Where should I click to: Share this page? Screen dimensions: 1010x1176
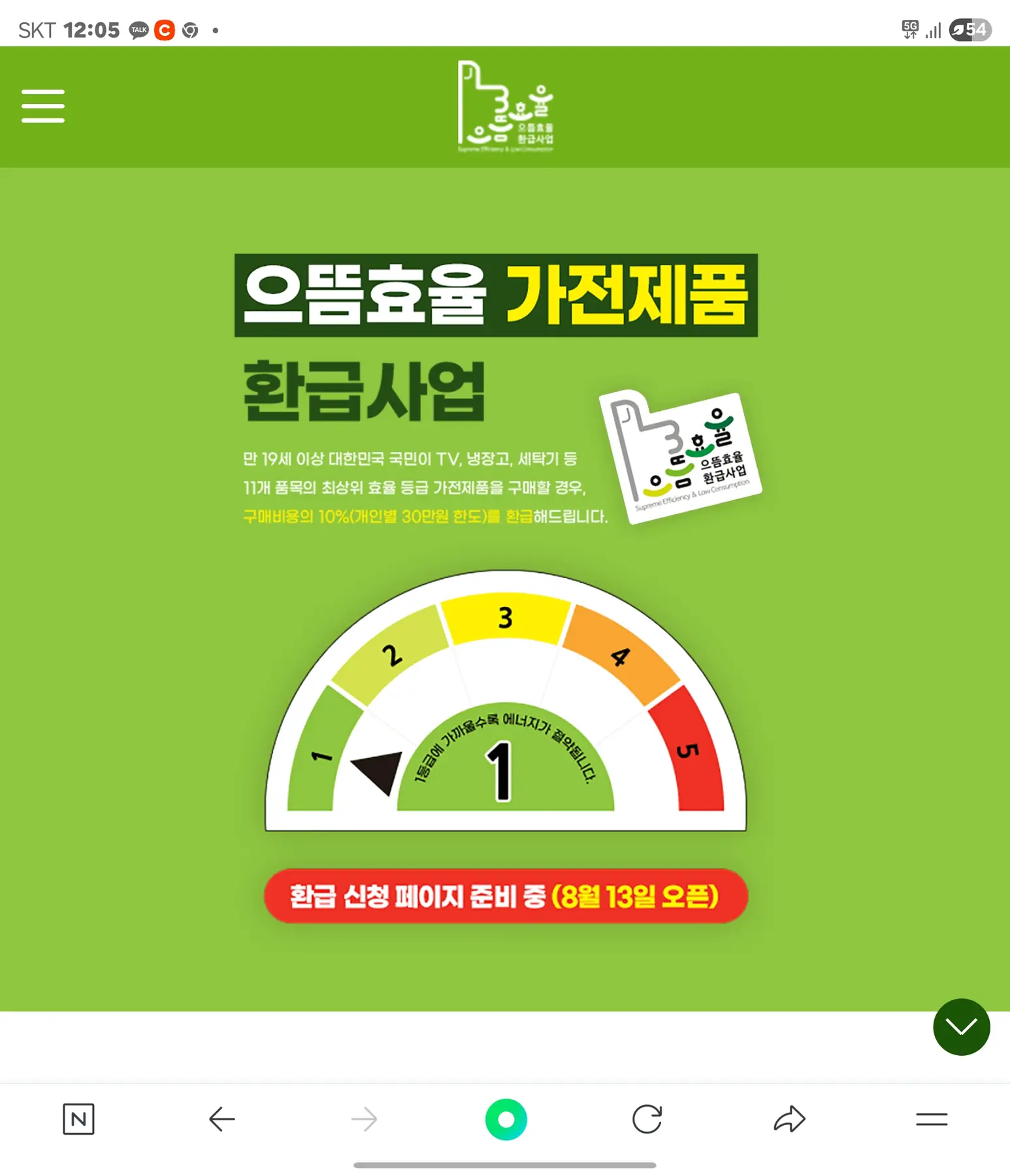[789, 1119]
